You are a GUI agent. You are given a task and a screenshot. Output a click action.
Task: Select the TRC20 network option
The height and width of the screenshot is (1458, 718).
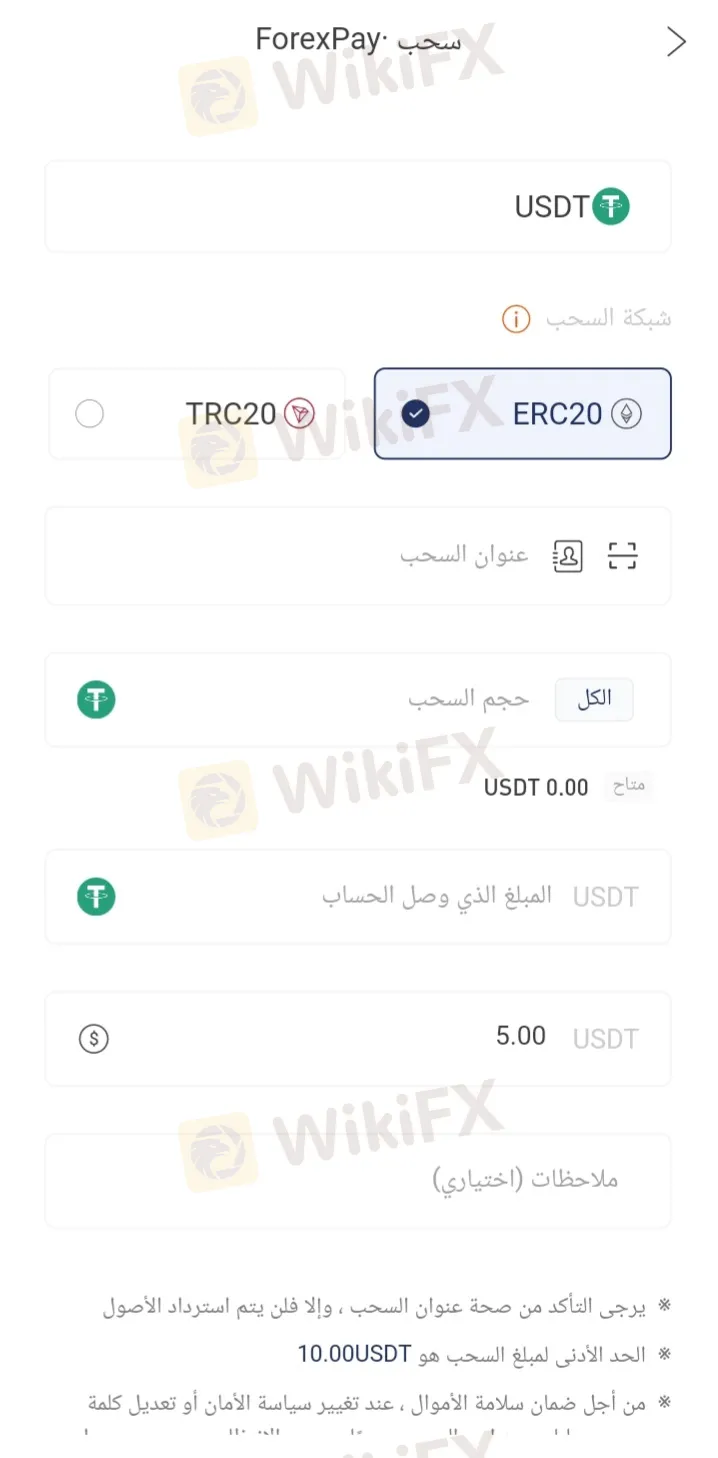pyautogui.click(x=197, y=414)
